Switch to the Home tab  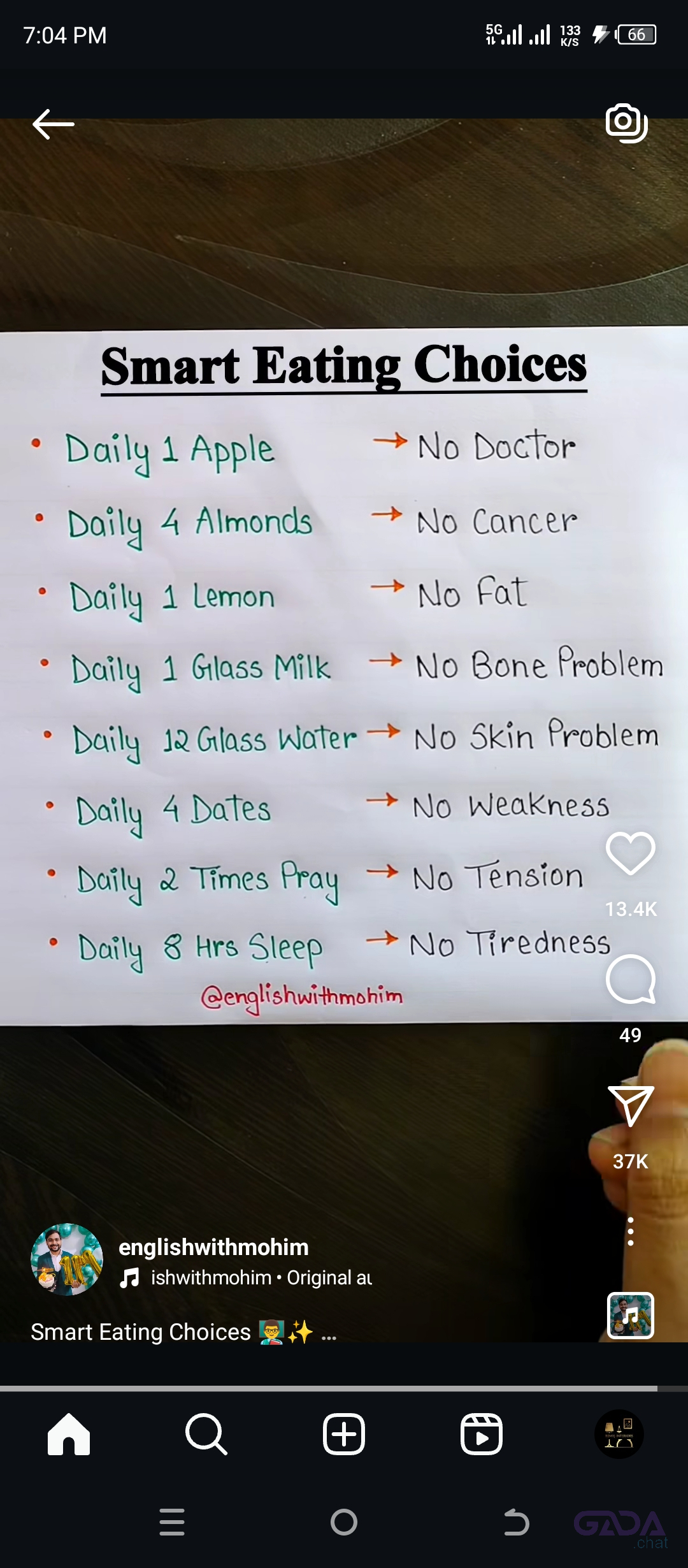[x=69, y=1434]
